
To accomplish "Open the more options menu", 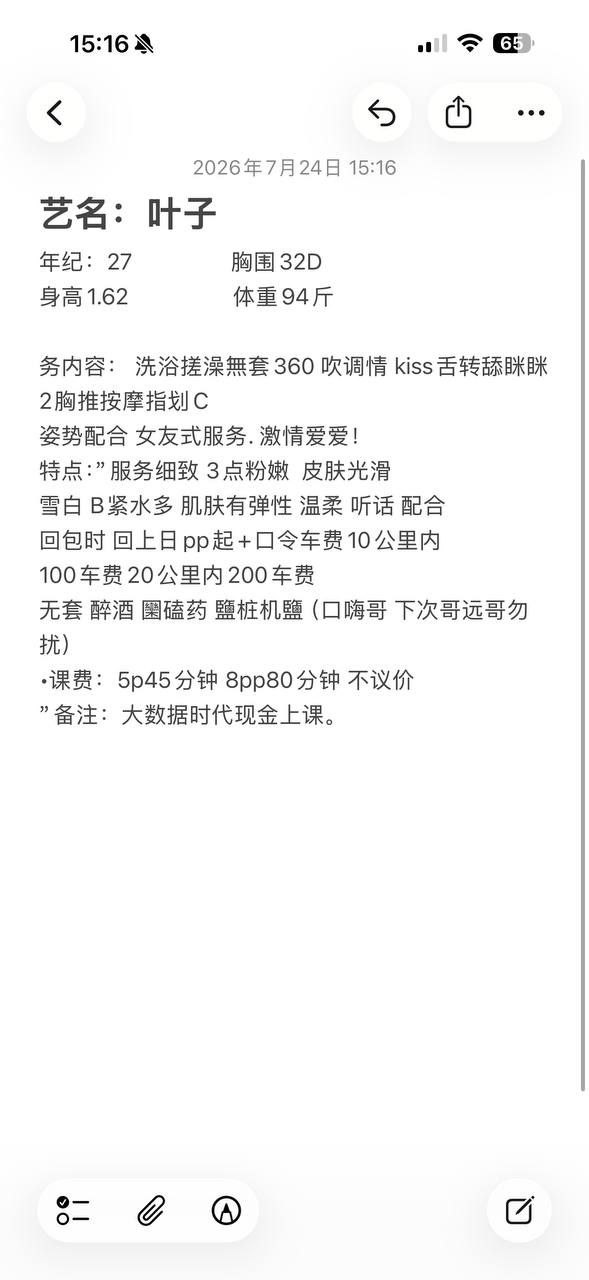I will 531,113.
